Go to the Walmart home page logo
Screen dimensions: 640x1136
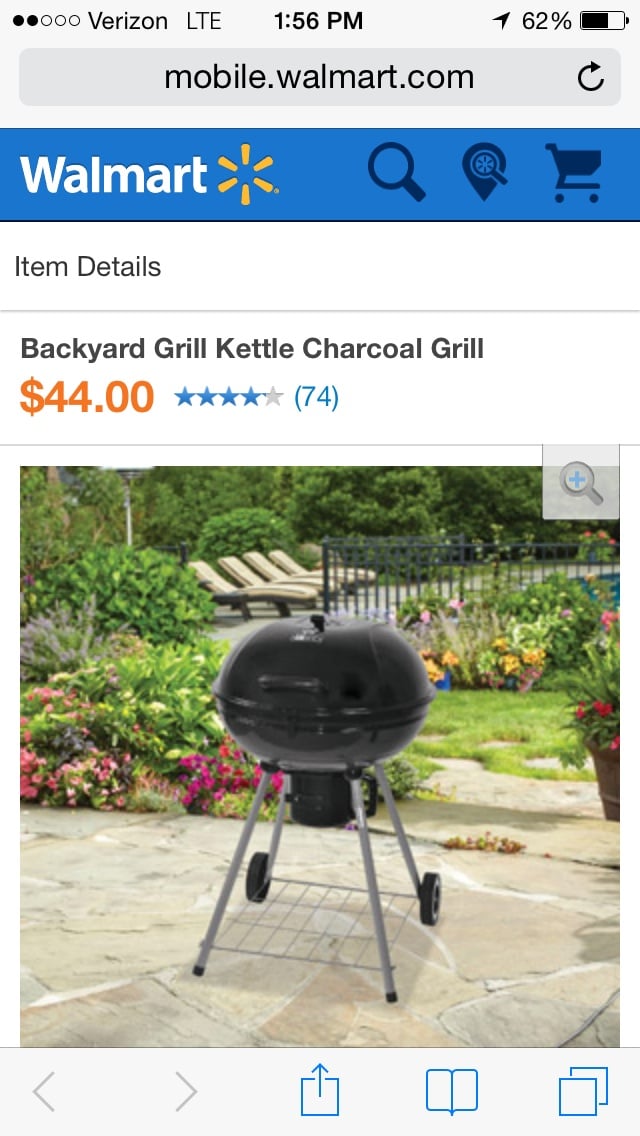148,174
